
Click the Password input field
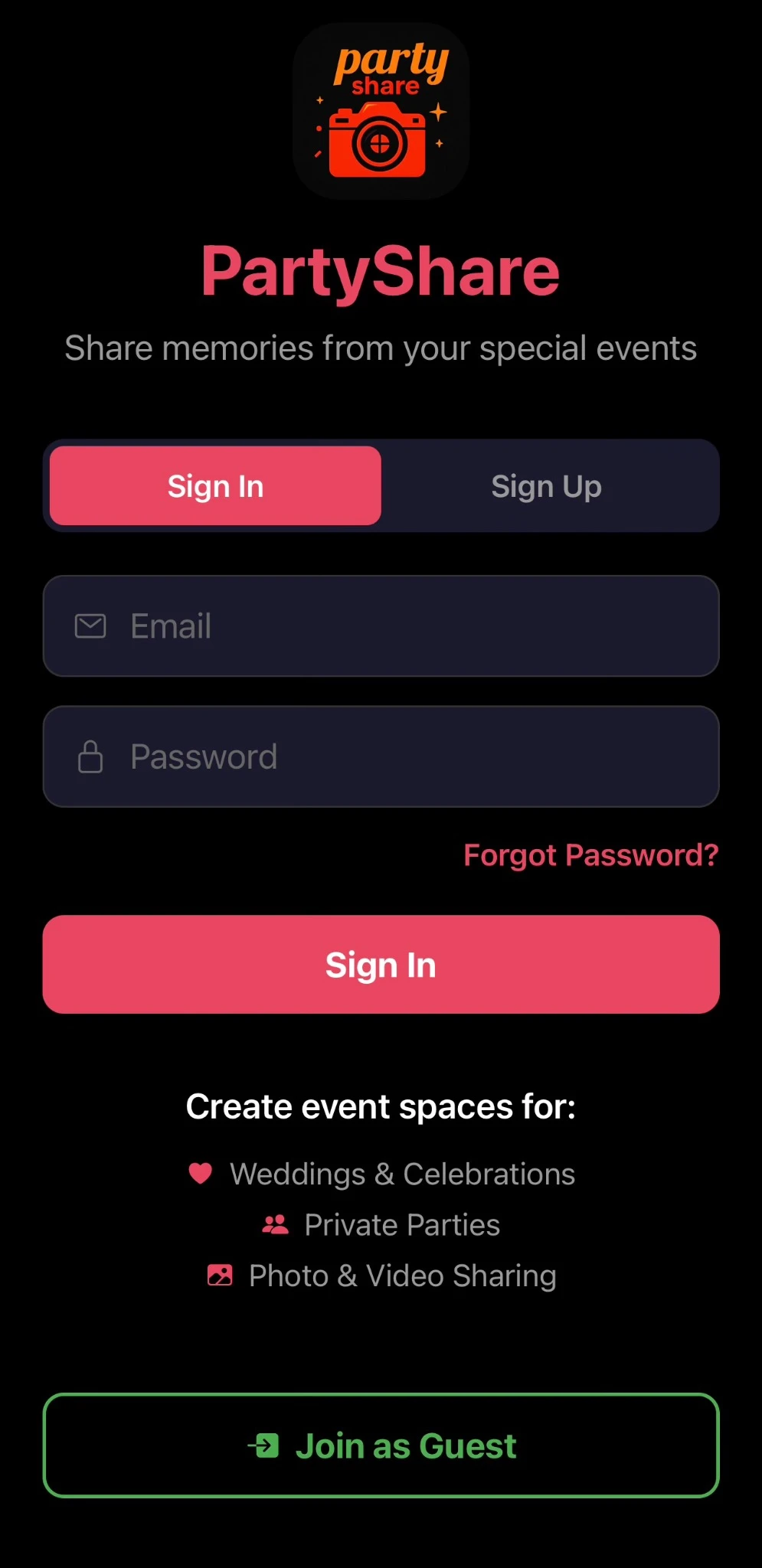click(381, 756)
